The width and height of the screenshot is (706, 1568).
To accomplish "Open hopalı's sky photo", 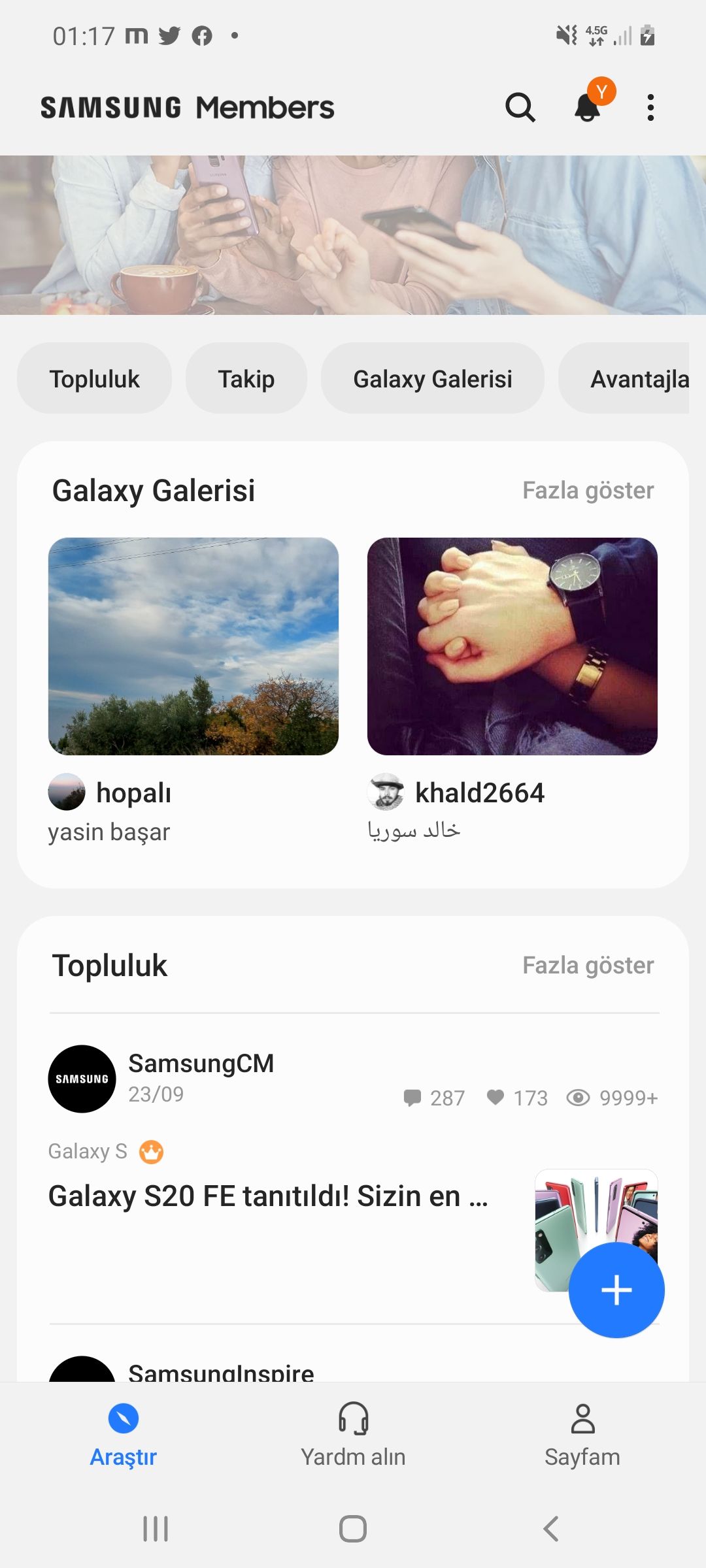I will [193, 646].
